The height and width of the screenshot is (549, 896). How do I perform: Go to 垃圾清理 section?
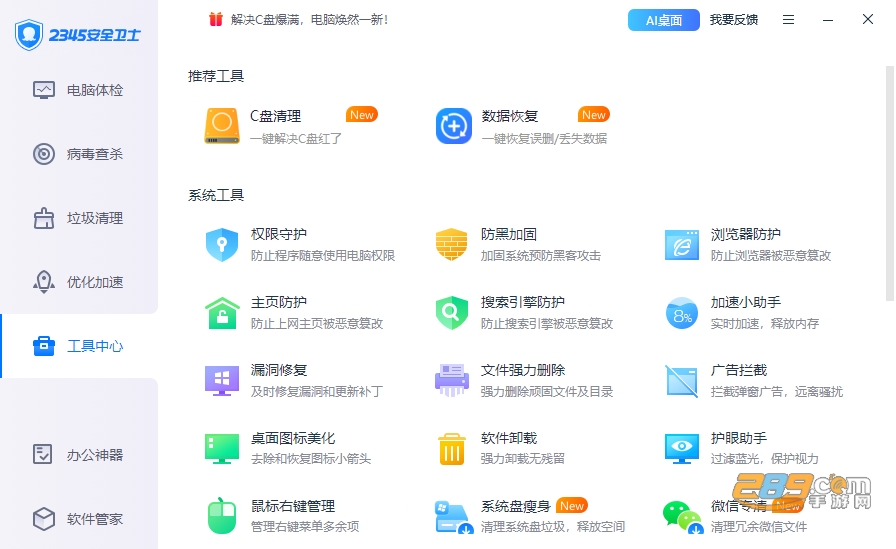[x=79, y=218]
